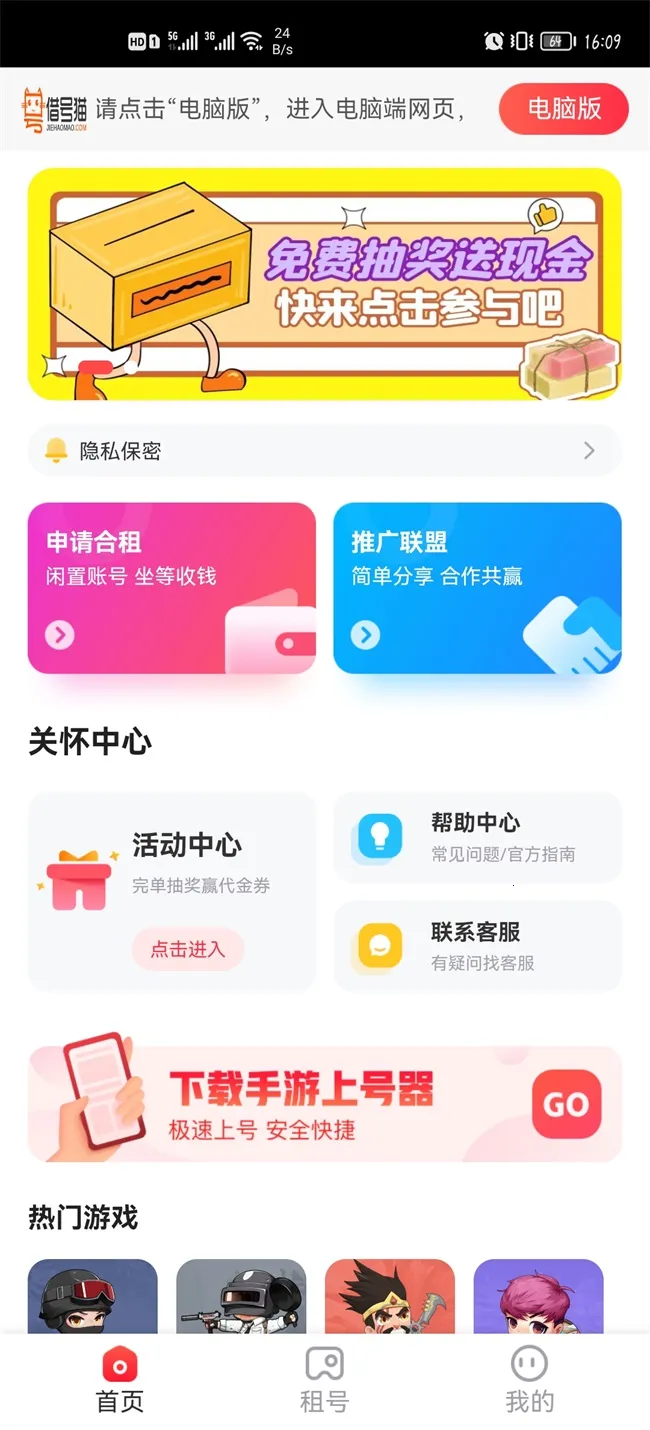Open the 隐私保密 notice row

tap(324, 451)
